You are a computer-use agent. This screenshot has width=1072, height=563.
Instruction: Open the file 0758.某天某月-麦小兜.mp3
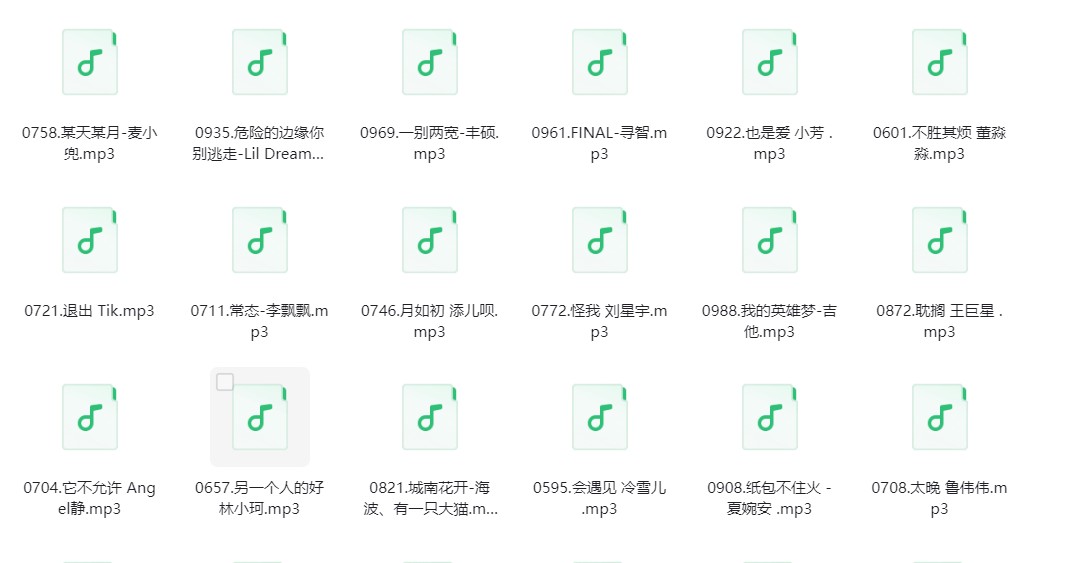(x=90, y=62)
